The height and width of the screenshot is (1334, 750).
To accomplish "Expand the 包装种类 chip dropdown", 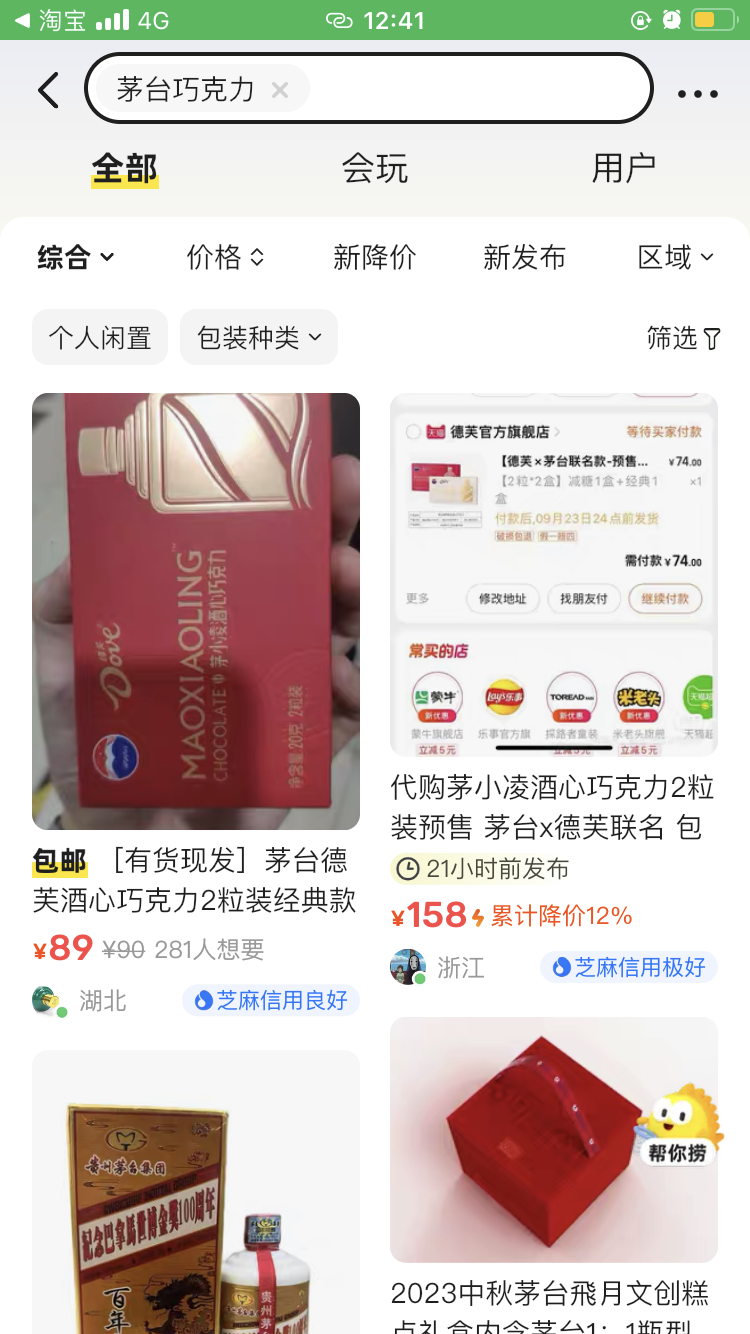I will [259, 338].
